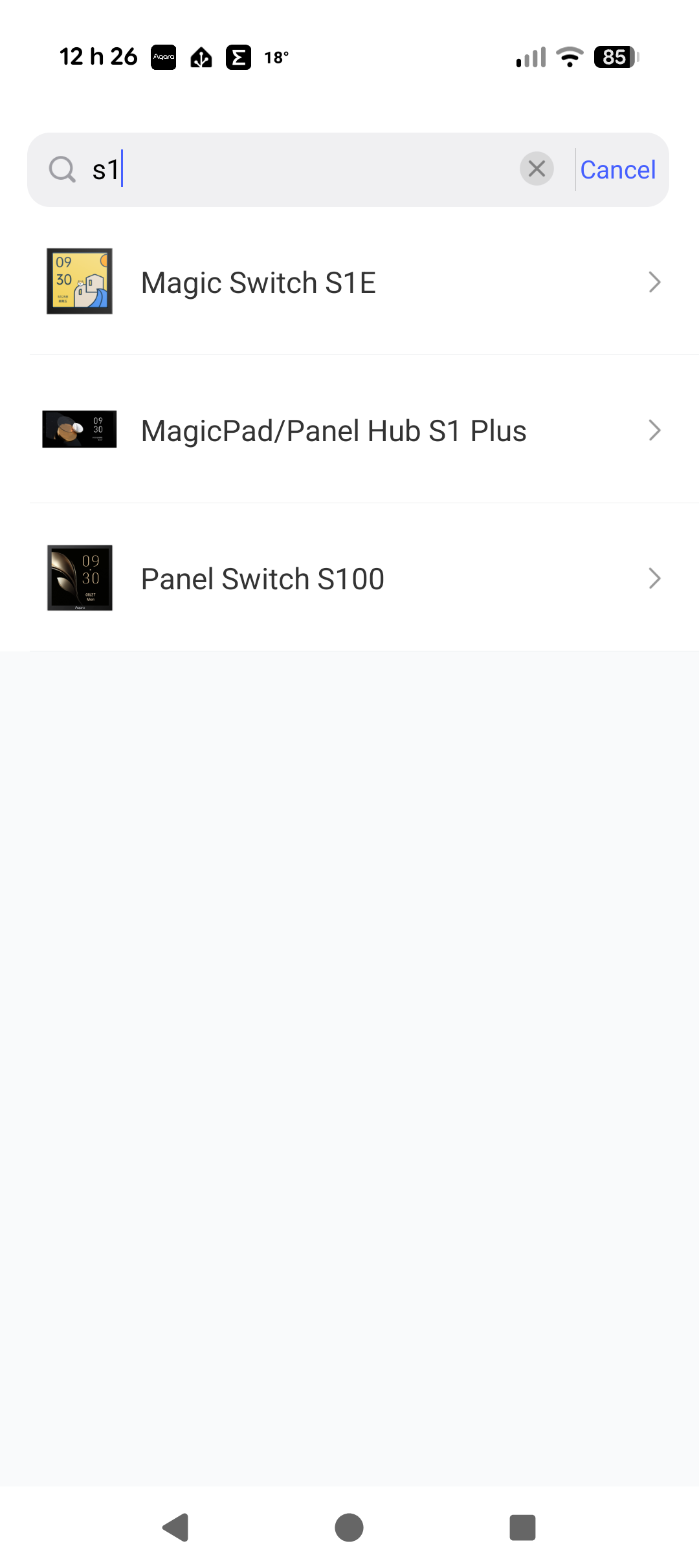Cancel the search

click(617, 169)
